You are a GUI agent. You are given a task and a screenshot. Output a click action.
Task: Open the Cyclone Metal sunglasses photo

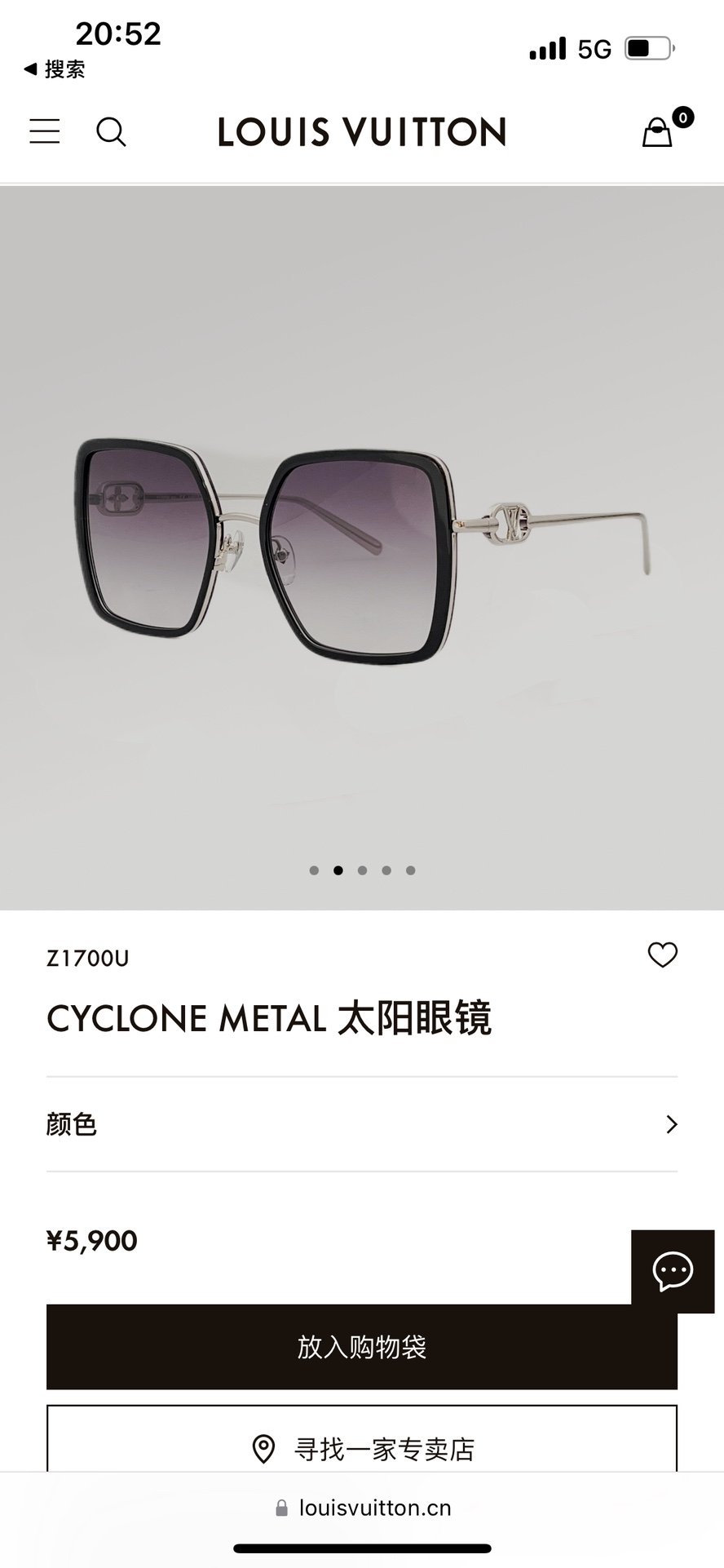(x=361, y=547)
